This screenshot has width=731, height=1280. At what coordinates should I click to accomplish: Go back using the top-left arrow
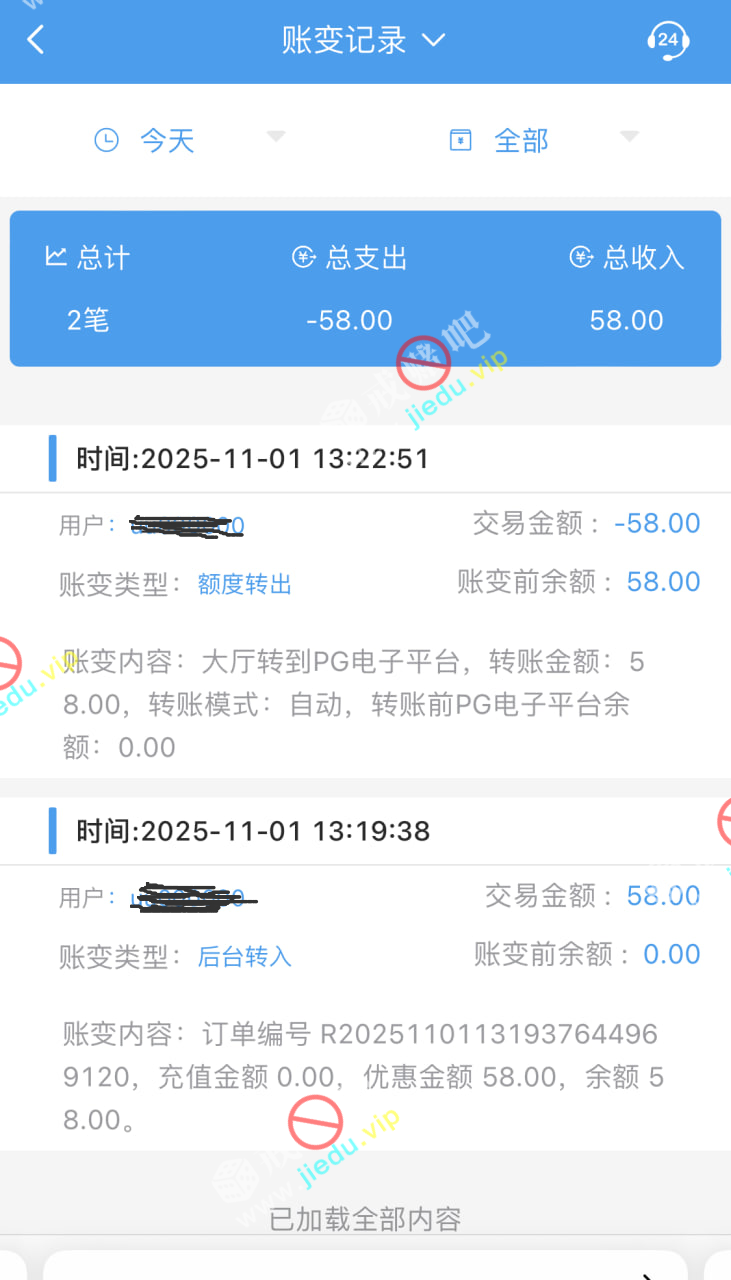(36, 40)
